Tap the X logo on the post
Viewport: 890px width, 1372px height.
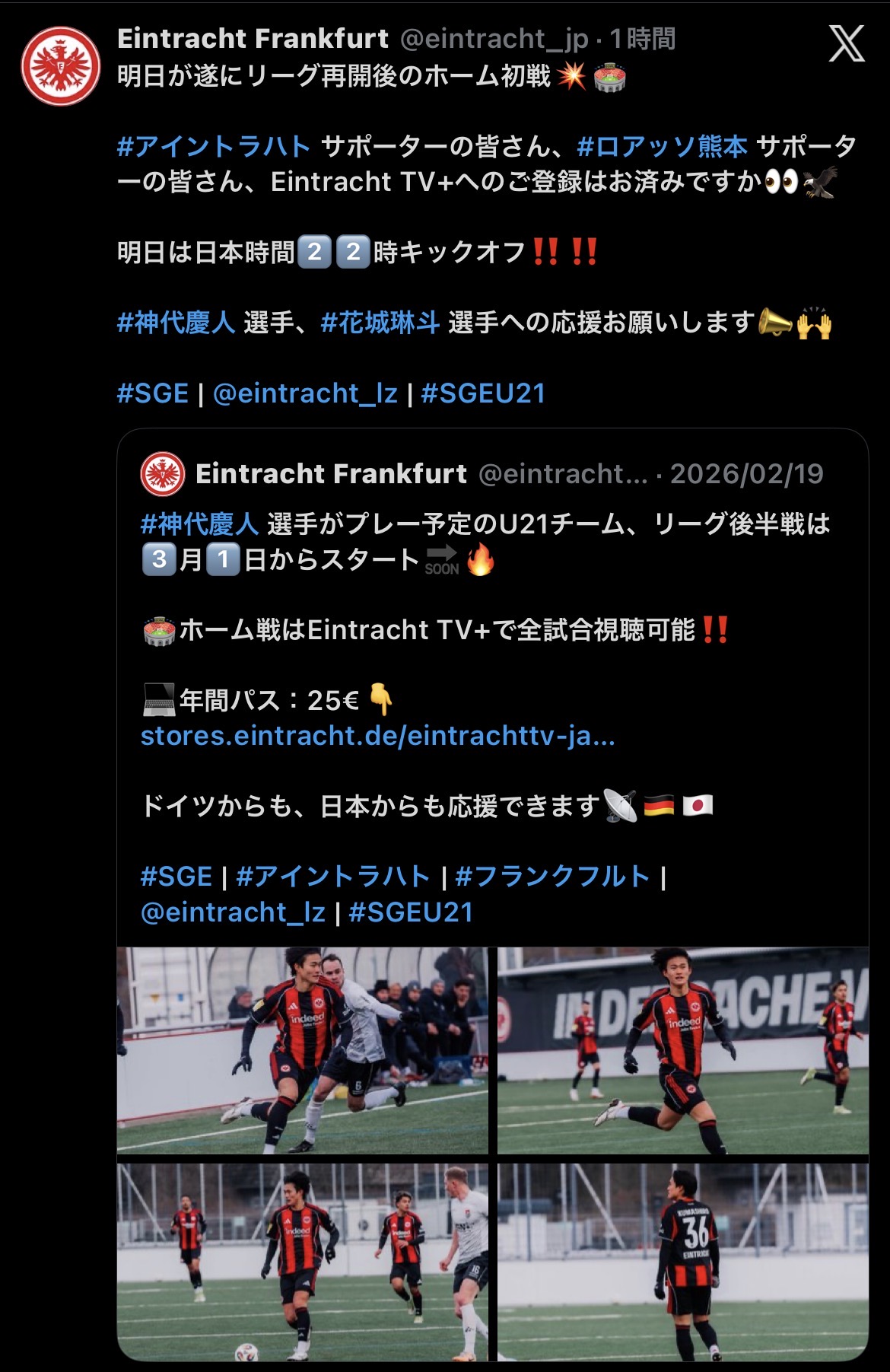click(846, 43)
